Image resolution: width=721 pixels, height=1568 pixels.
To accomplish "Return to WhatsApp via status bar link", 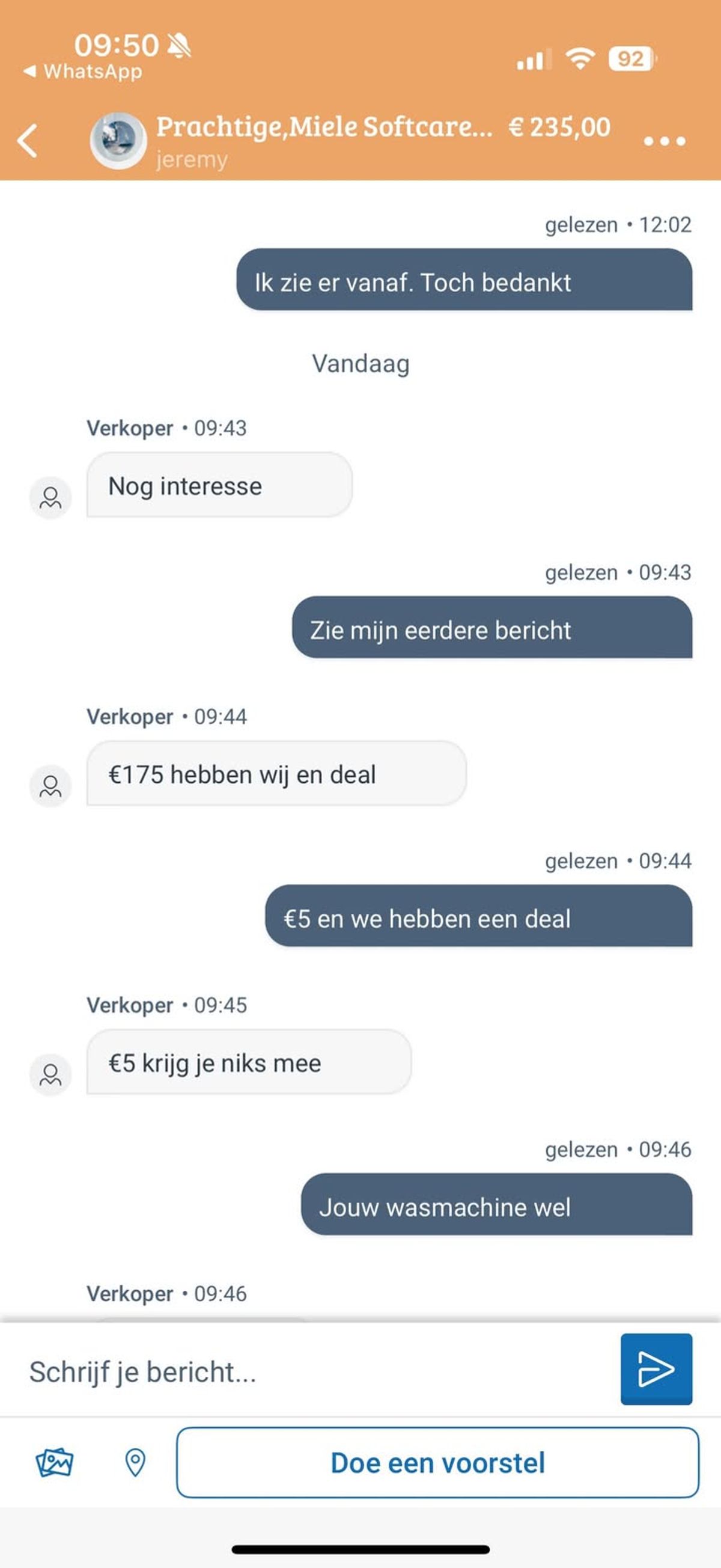I will [x=84, y=72].
